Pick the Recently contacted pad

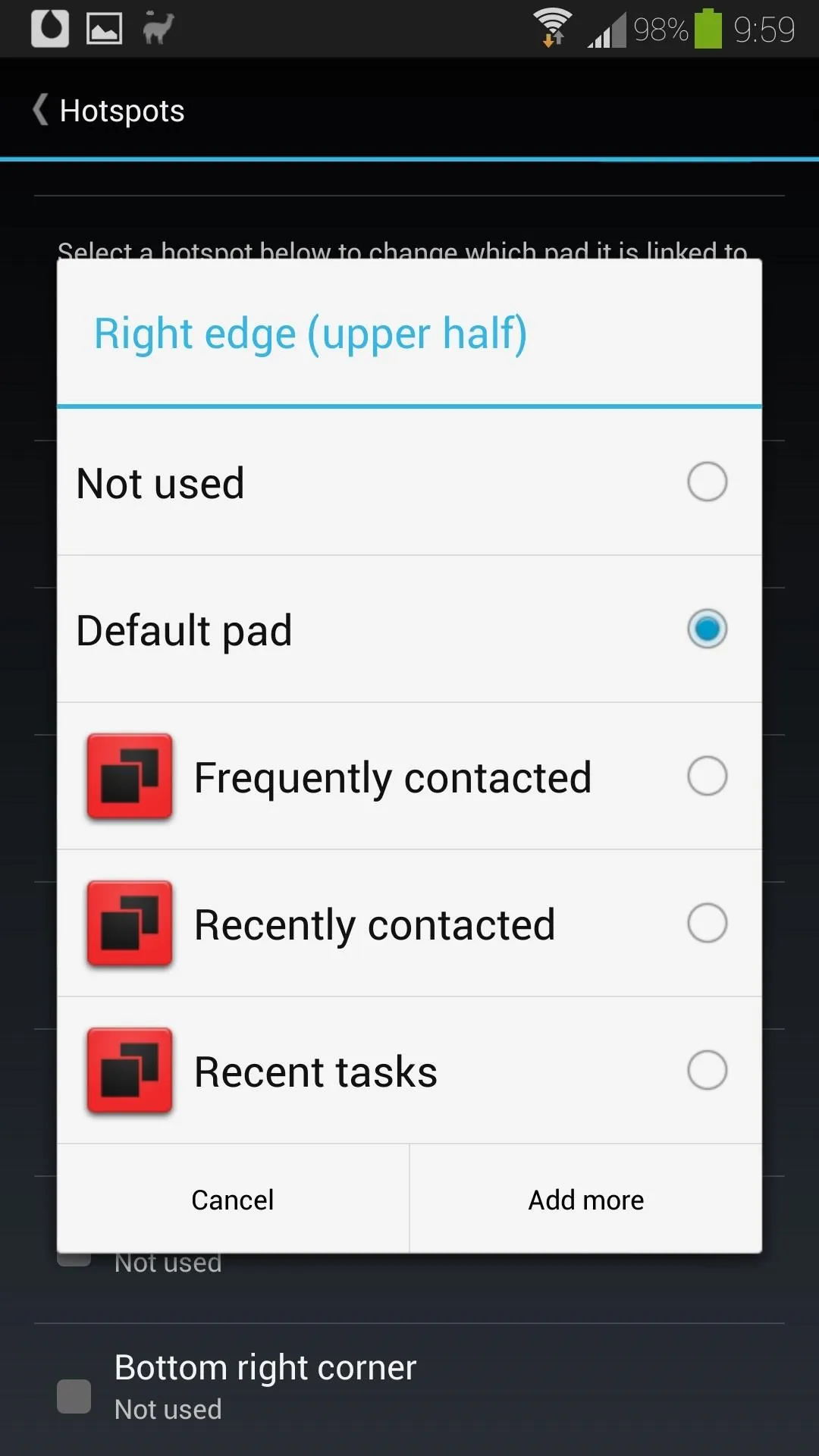[409, 924]
